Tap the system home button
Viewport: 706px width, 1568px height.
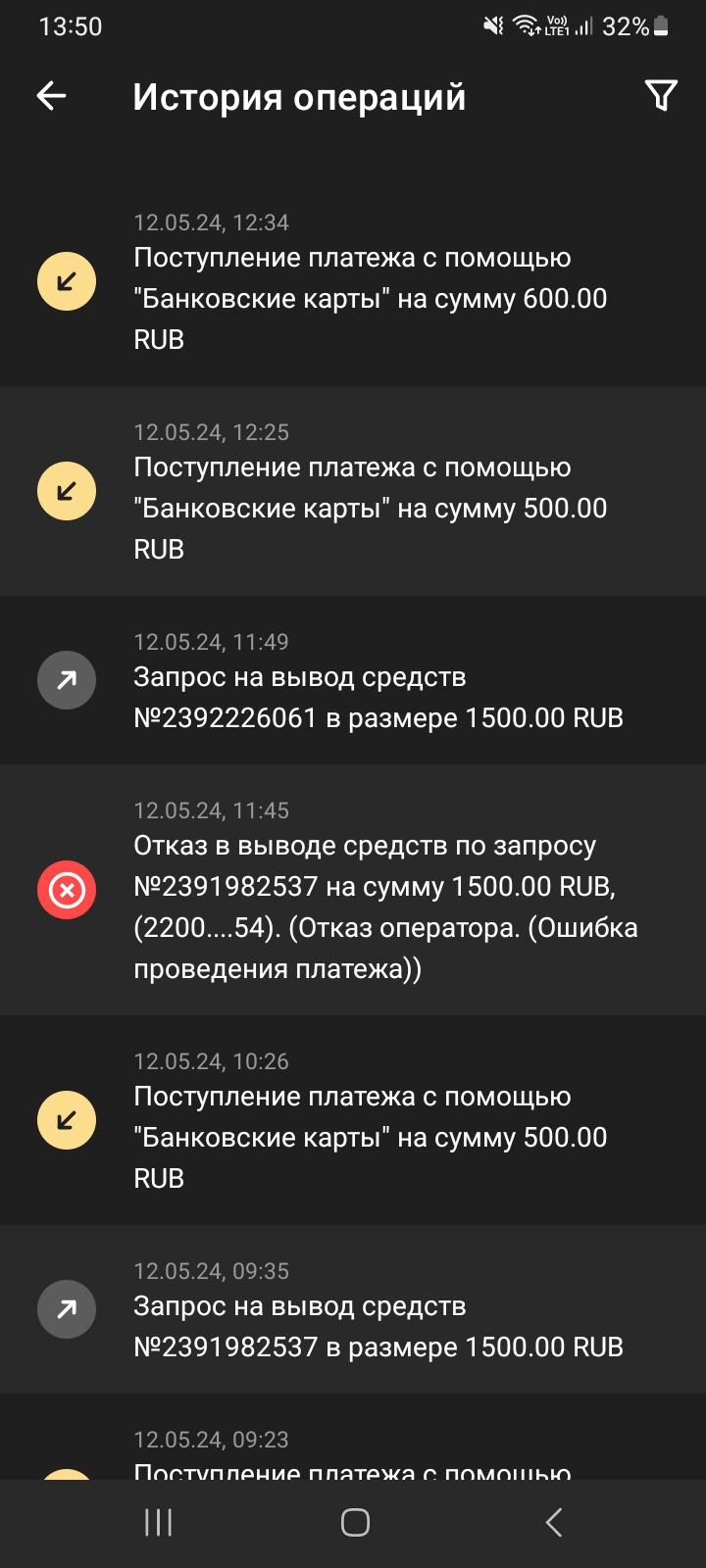[355, 1522]
